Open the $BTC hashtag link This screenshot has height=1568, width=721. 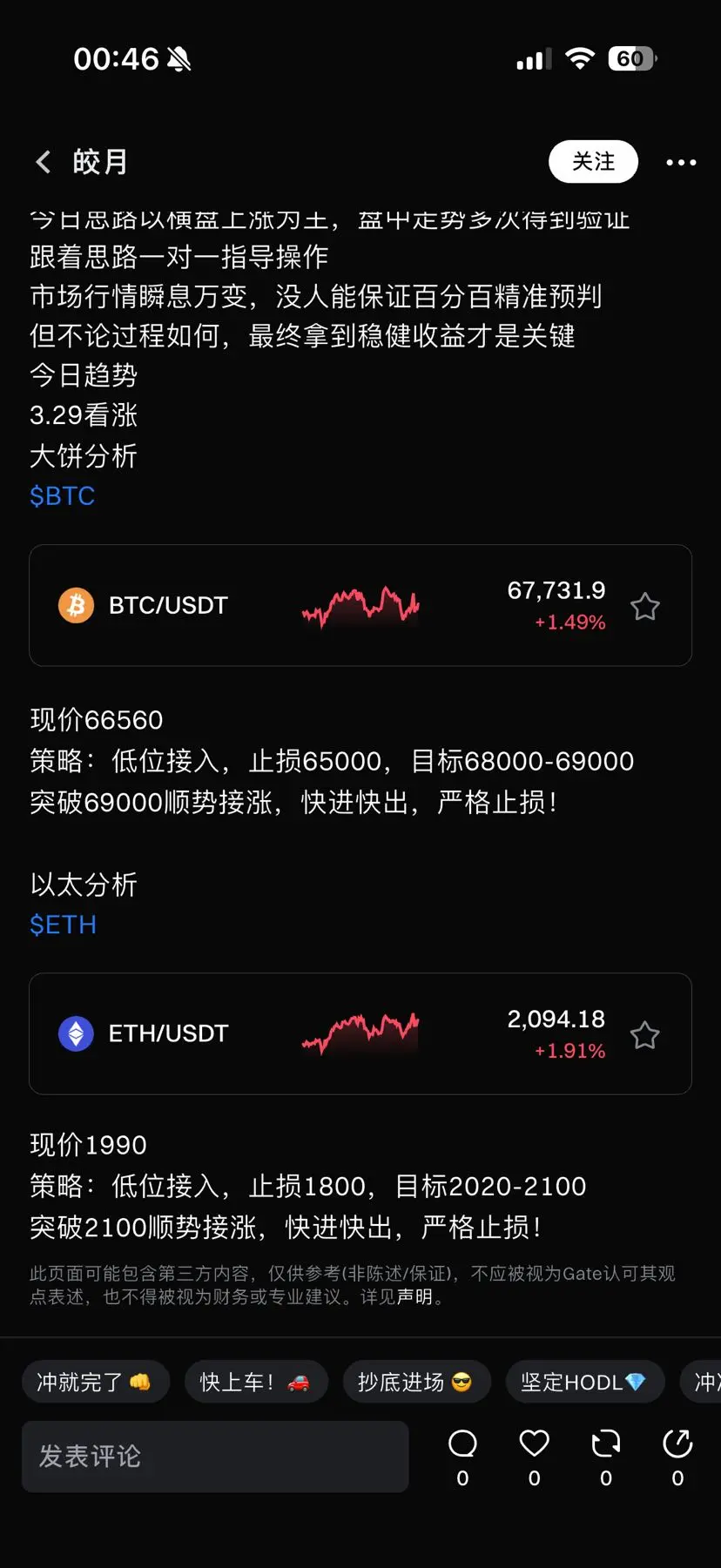(62, 496)
